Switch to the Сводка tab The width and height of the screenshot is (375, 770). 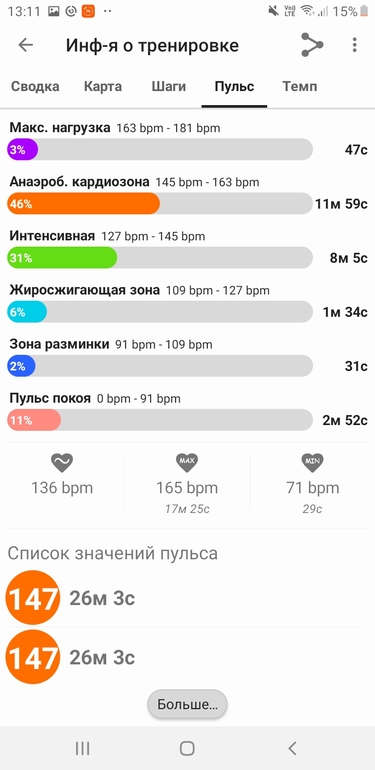click(x=35, y=87)
